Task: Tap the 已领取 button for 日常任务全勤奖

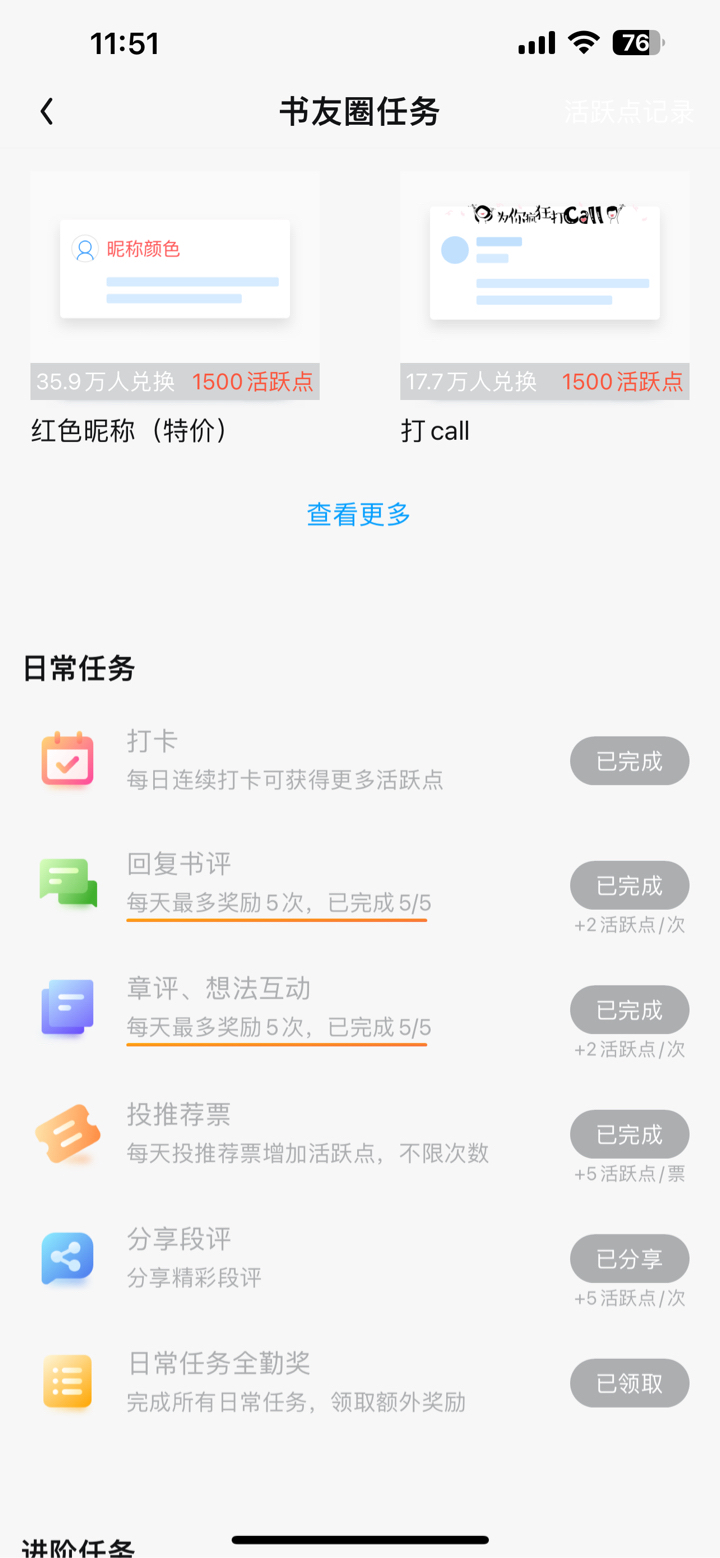Action: point(629,1384)
